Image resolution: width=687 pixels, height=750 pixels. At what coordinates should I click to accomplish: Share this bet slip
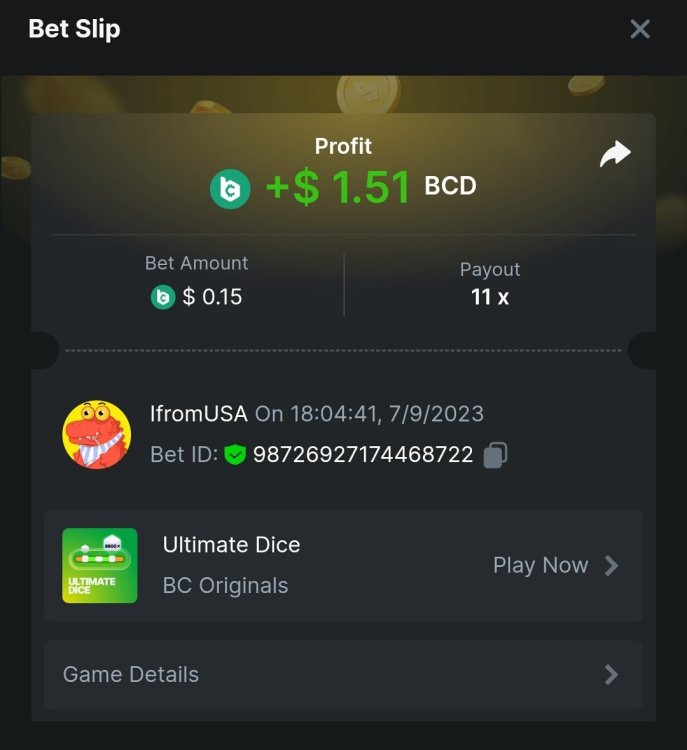614,154
